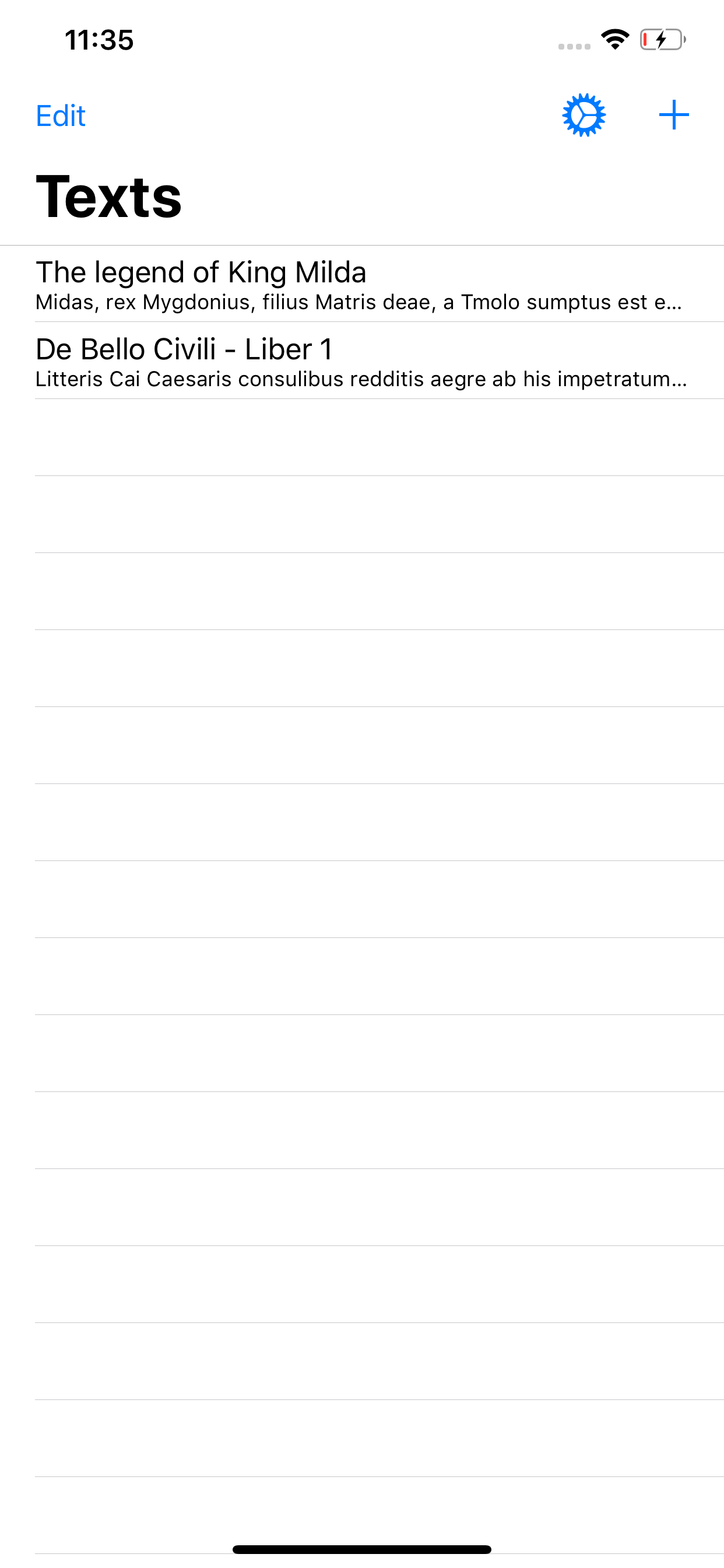The image size is (724, 1568).
Task: Select the first empty row below the texts
Action: (x=362, y=435)
